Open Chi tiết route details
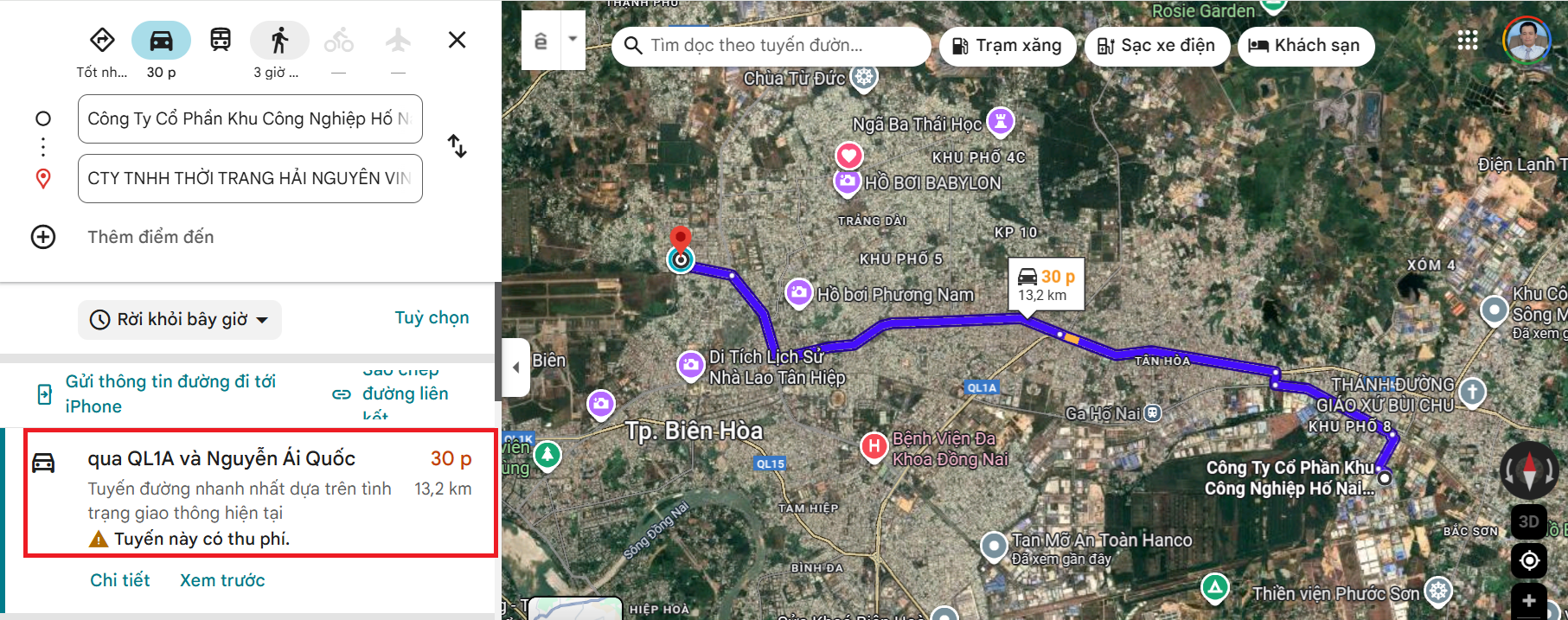This screenshot has height=620, width=1568. click(x=119, y=580)
